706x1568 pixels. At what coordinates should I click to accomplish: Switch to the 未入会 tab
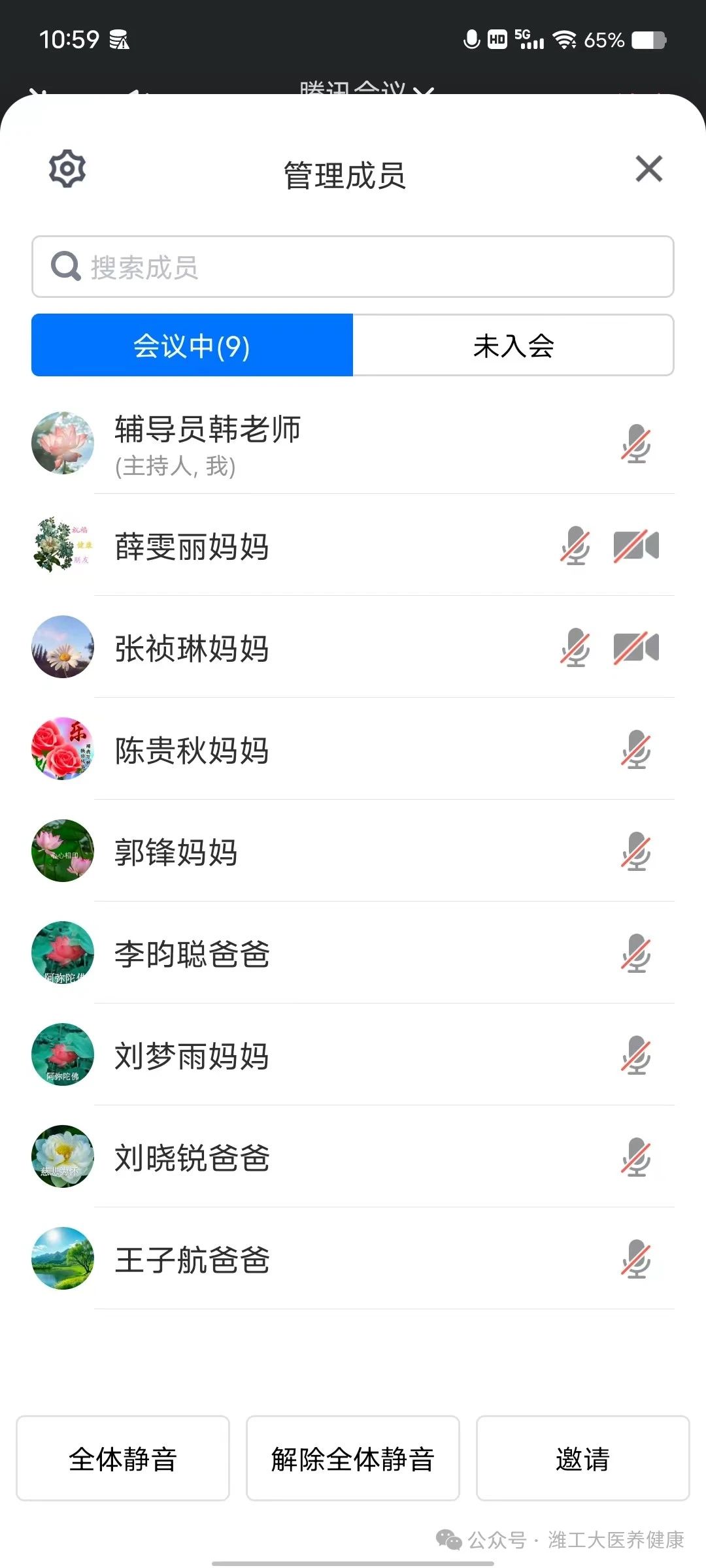tap(513, 346)
